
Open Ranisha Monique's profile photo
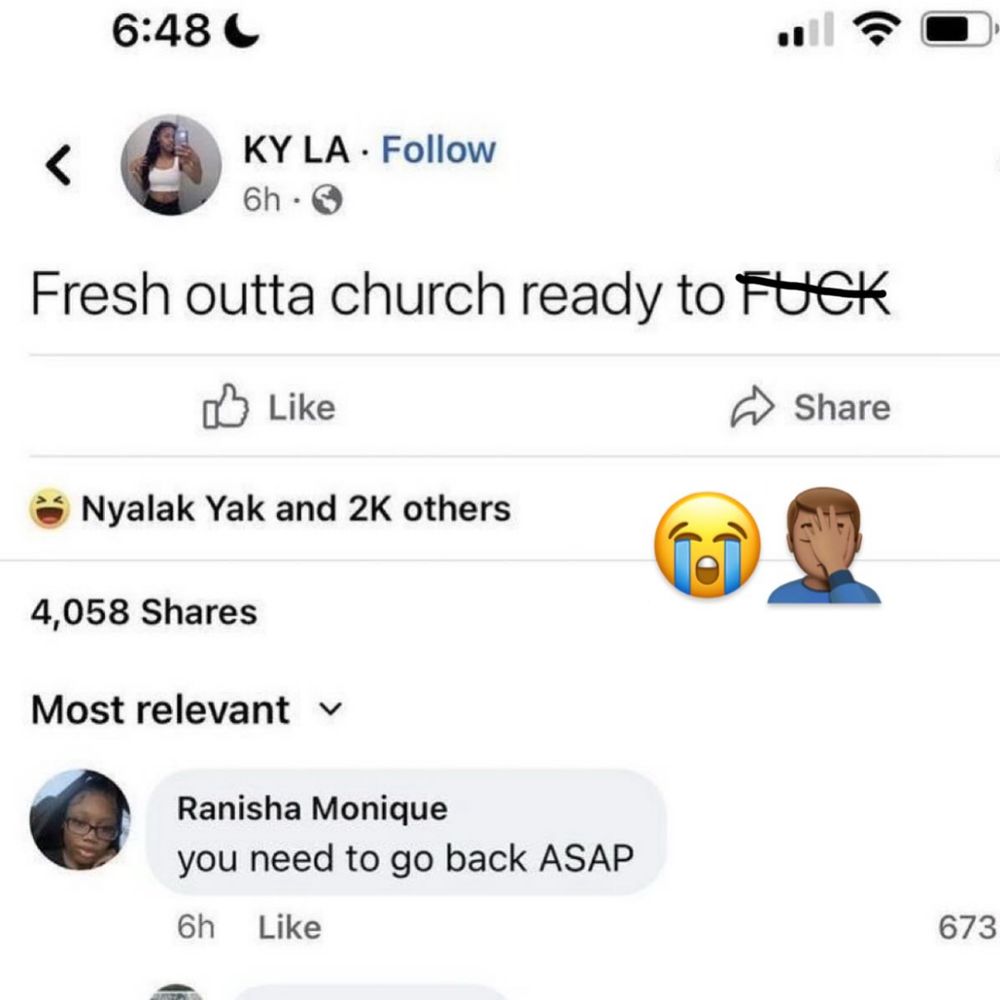(80, 820)
